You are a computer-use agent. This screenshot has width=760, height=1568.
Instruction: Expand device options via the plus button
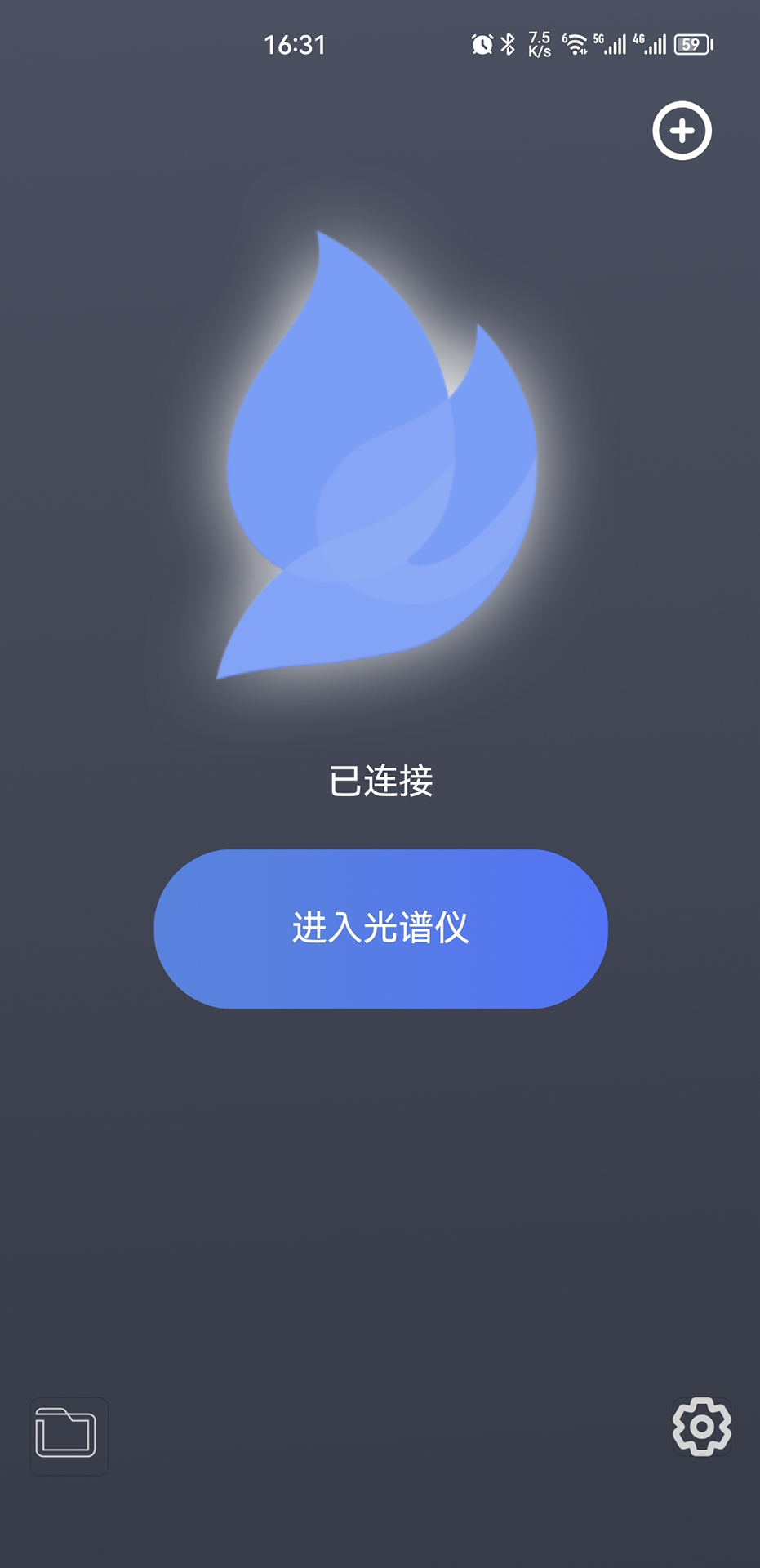pos(682,131)
